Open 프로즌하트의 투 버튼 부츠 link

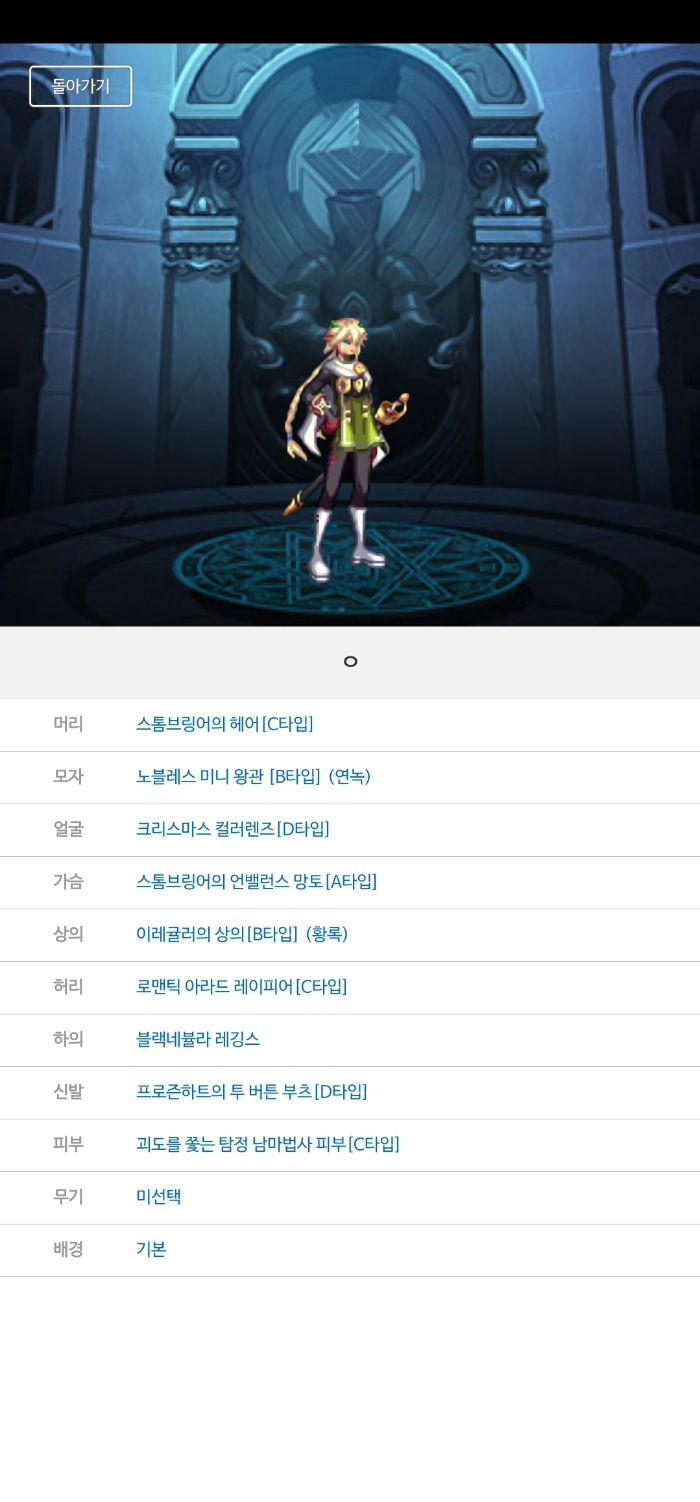251,1092
